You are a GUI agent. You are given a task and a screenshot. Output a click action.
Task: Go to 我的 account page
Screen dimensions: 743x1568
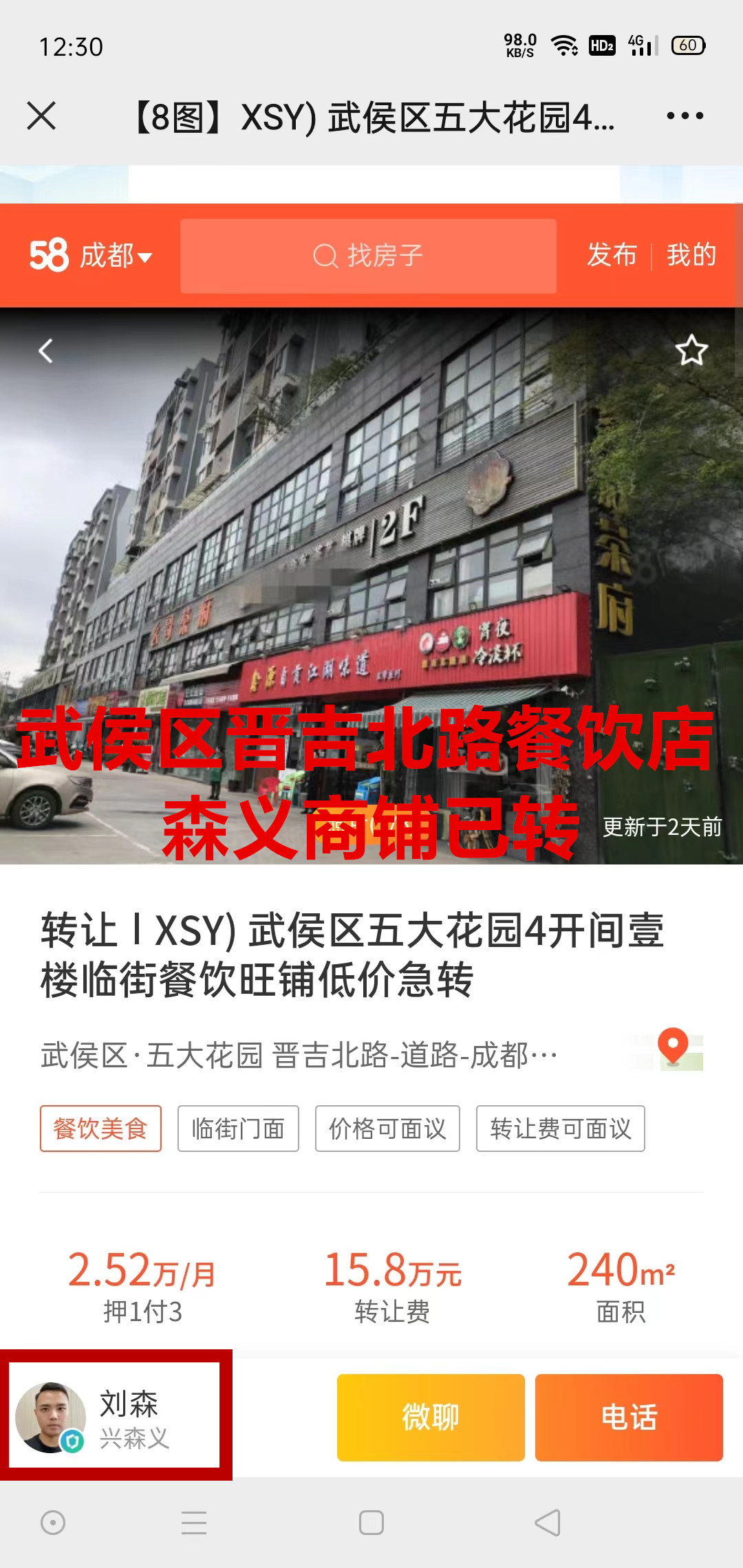pyautogui.click(x=691, y=255)
